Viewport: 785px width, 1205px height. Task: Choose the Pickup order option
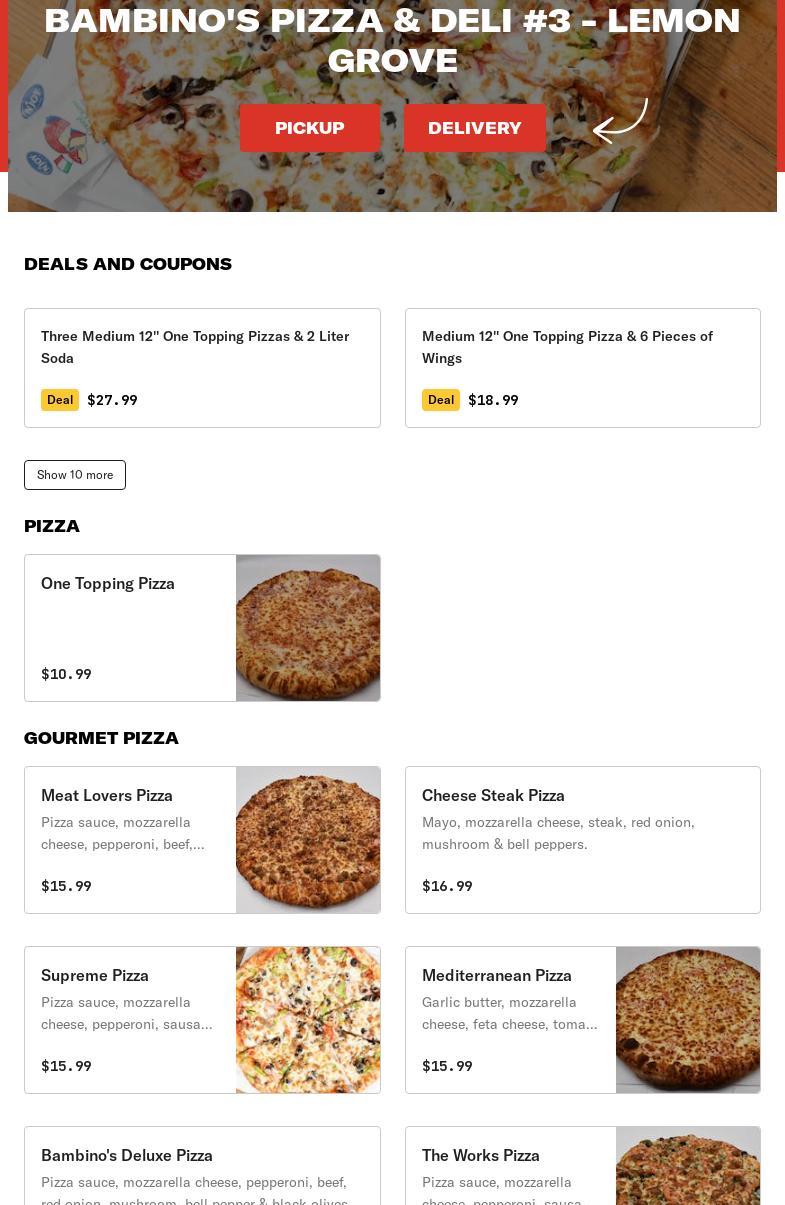click(x=310, y=128)
